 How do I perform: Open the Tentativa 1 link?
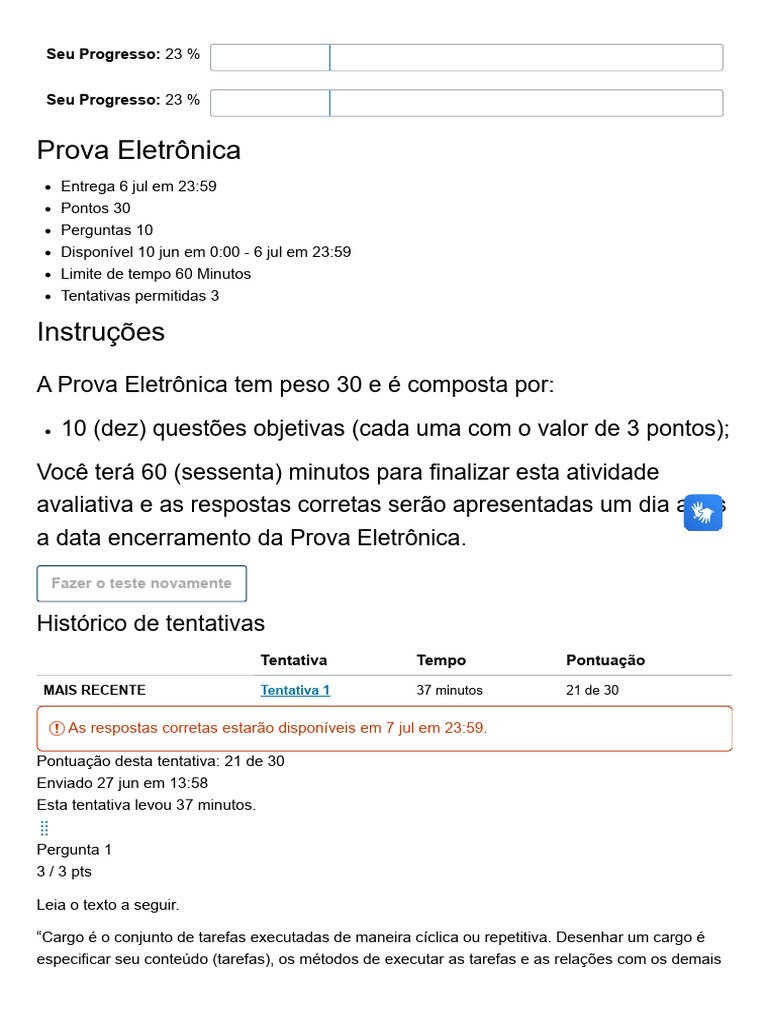295,690
